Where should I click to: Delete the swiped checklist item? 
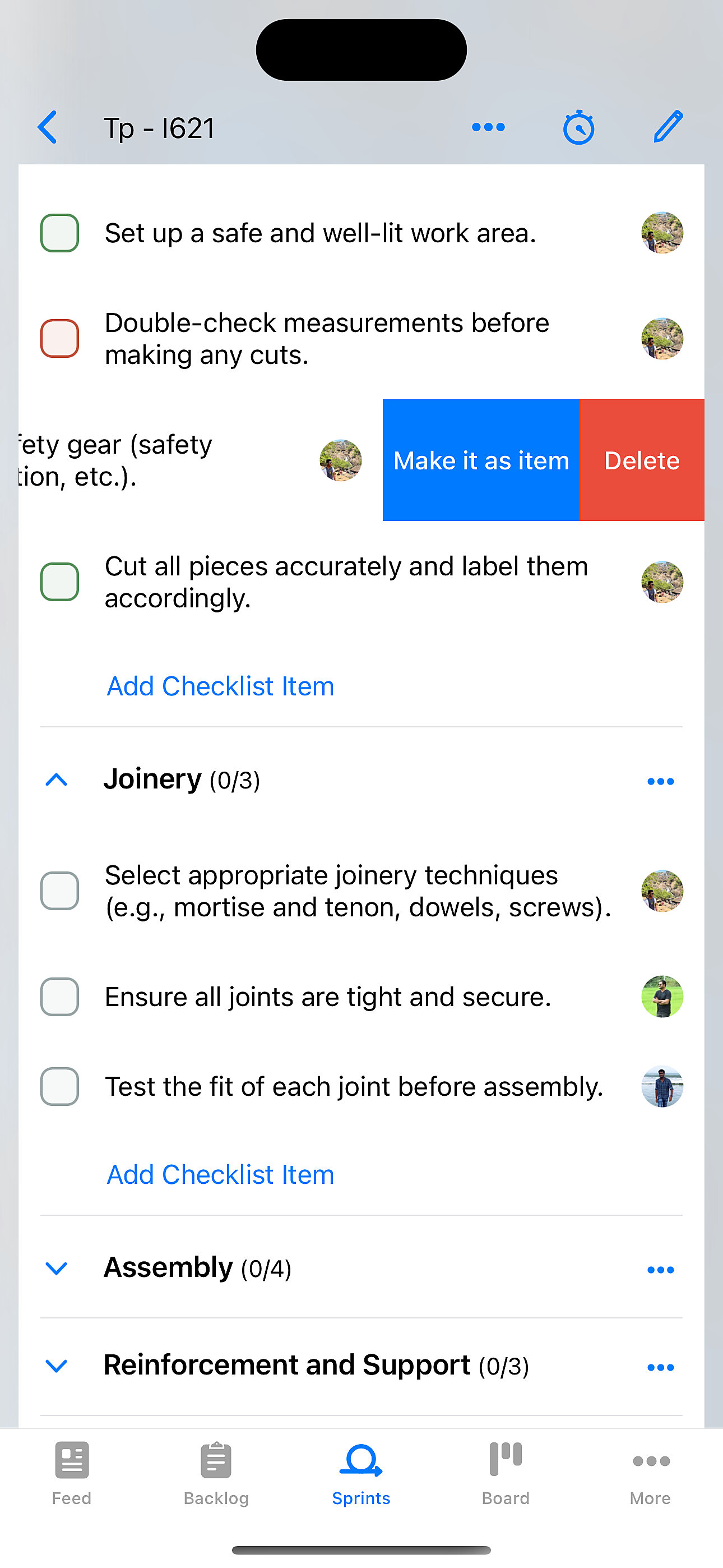[x=641, y=461]
